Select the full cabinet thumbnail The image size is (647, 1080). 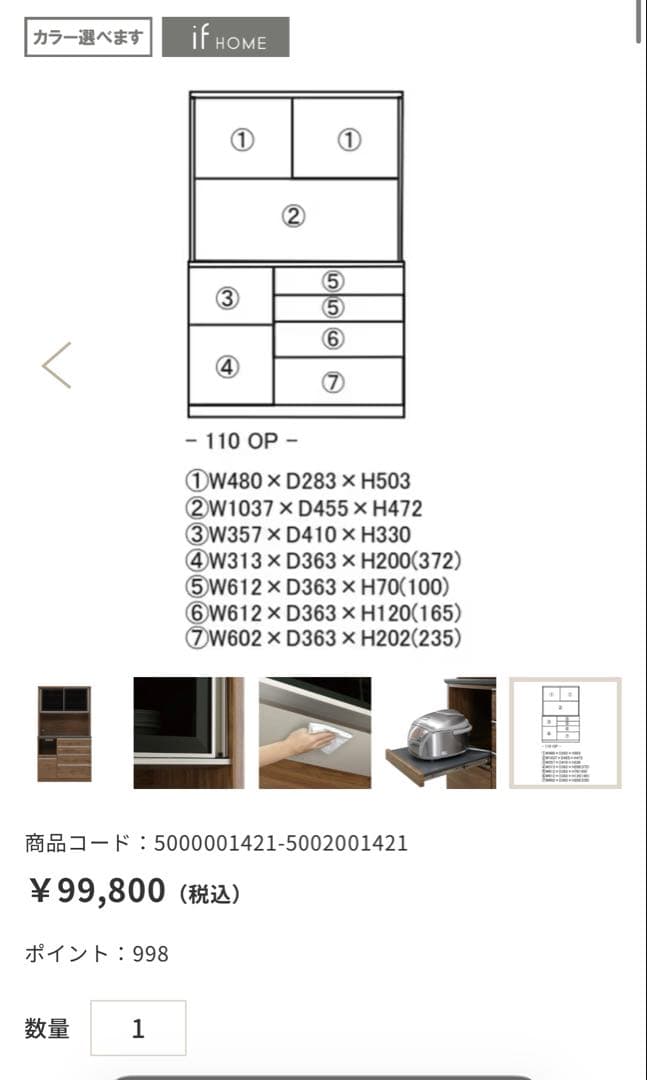pyautogui.click(x=64, y=733)
